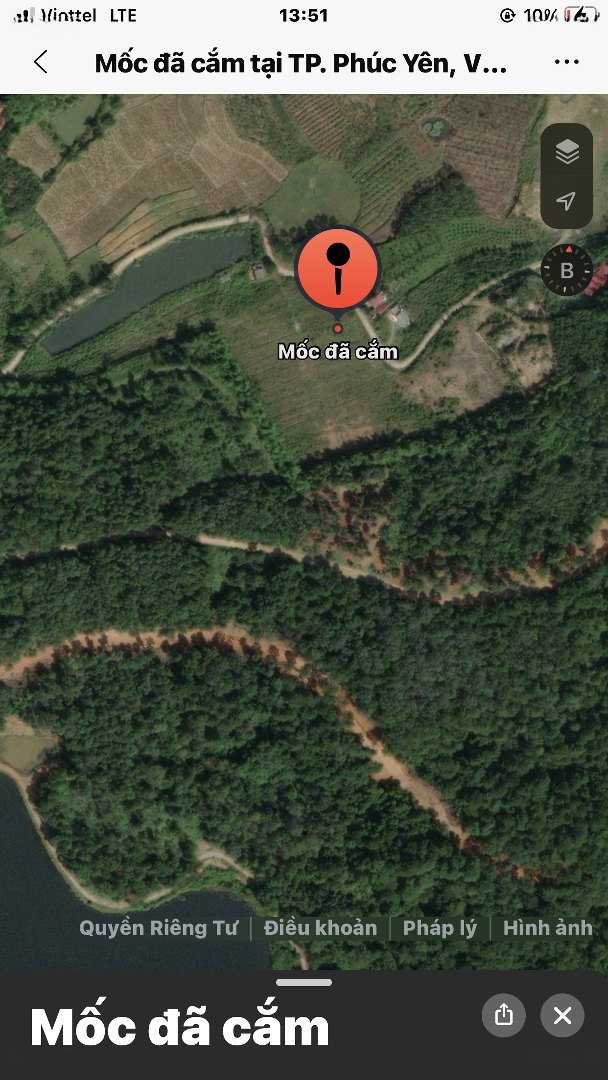The width and height of the screenshot is (608, 1080).
Task: Open the Pháp lý link
Action: click(440, 928)
